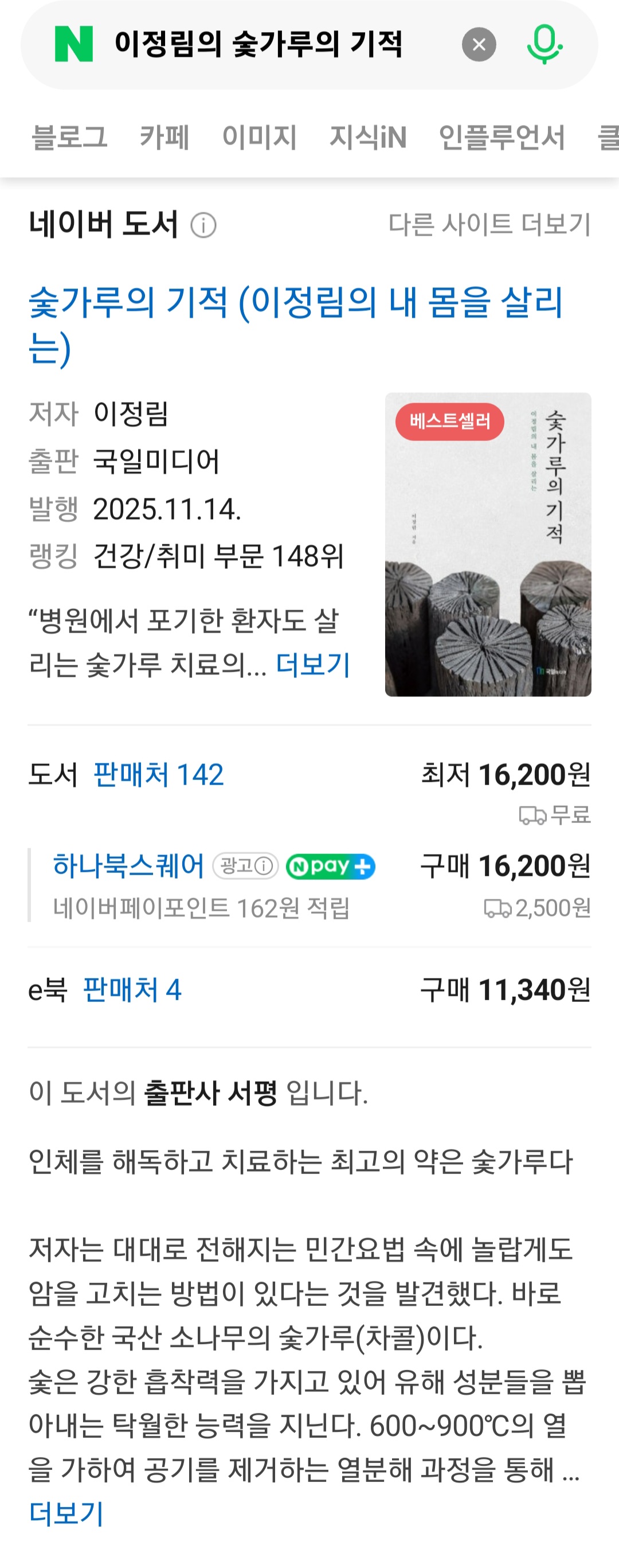The width and height of the screenshot is (619, 1568).
Task: Open the 숯가루의 기적 book title link
Action: 296,324
